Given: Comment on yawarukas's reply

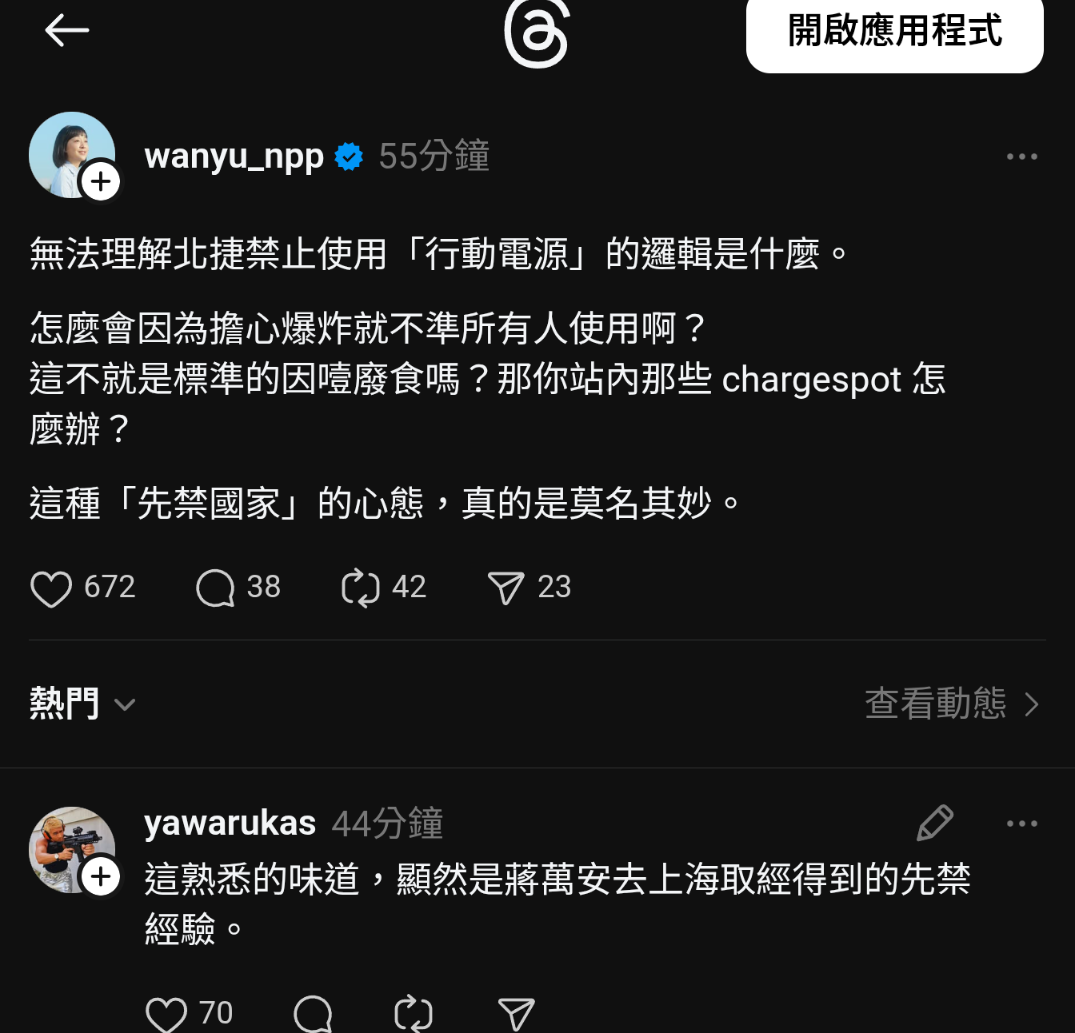Looking at the screenshot, I should pyautogui.click(x=313, y=1014).
